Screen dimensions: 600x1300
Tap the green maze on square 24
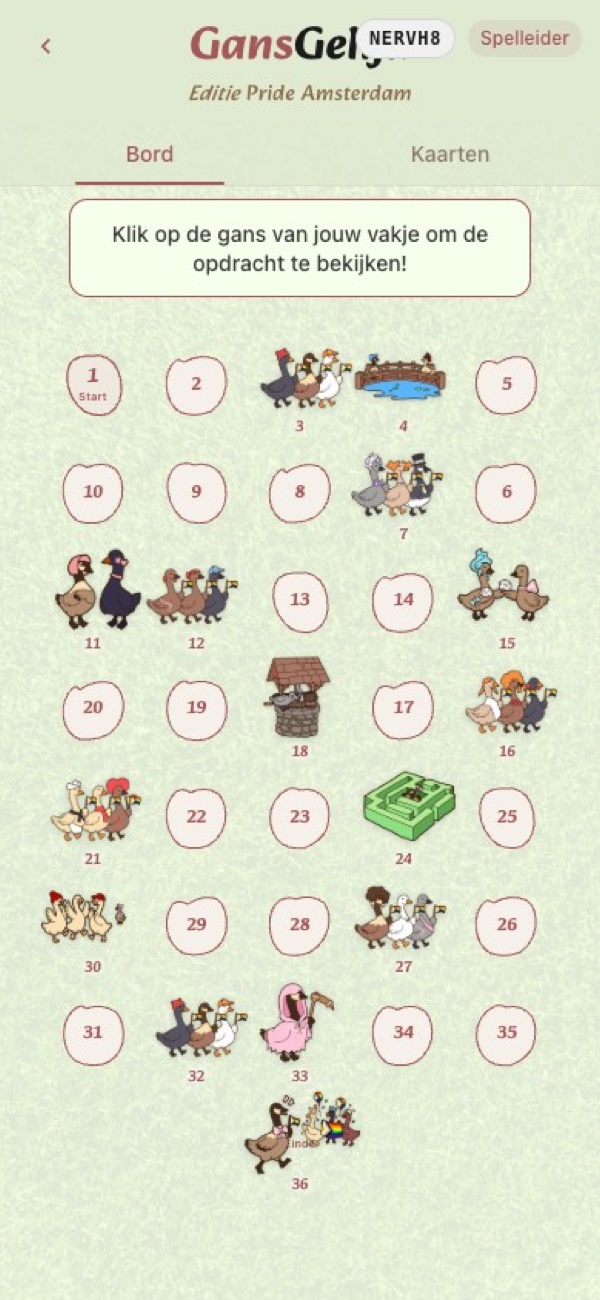coord(409,809)
